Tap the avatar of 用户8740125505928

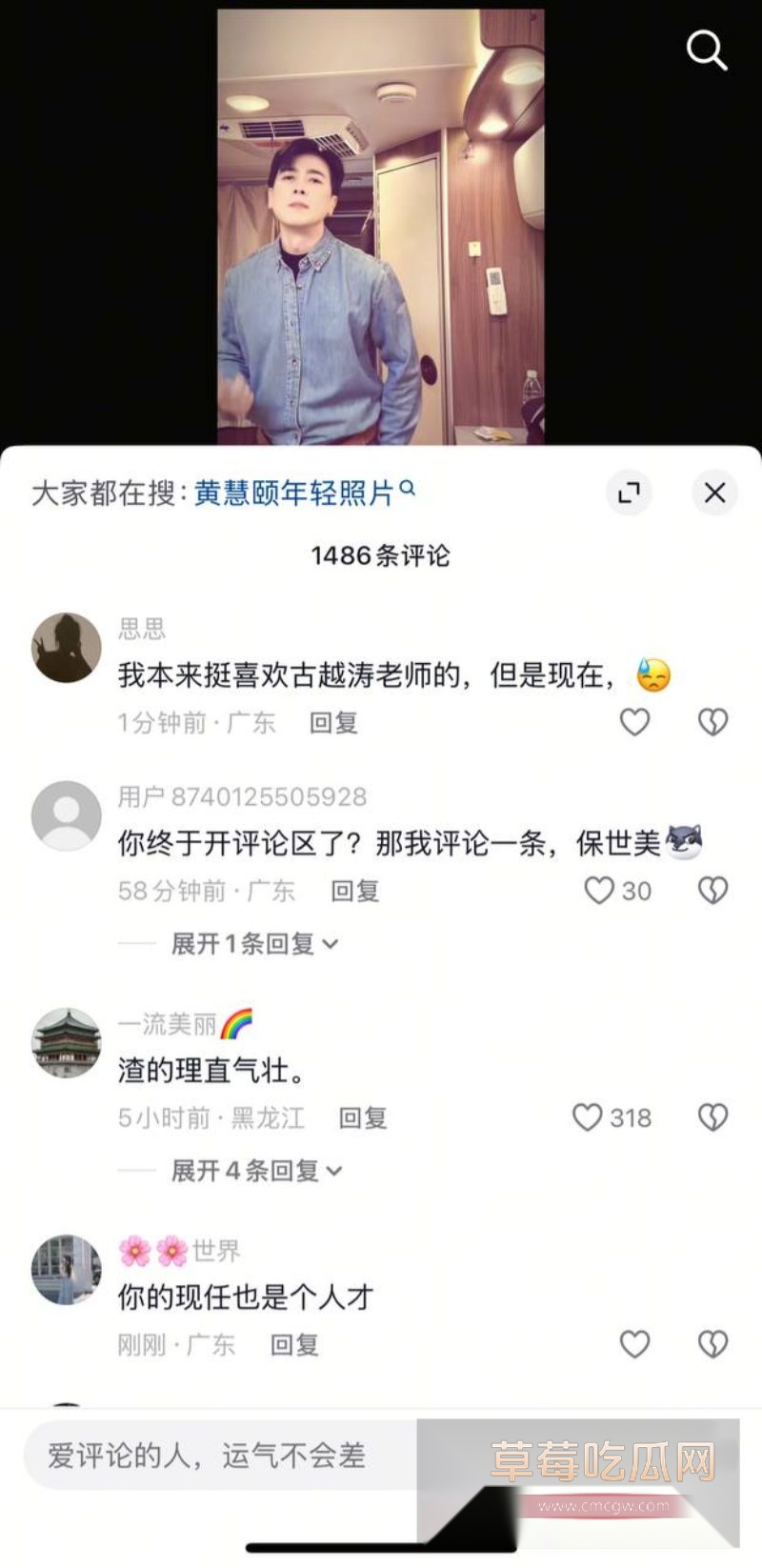65,814
